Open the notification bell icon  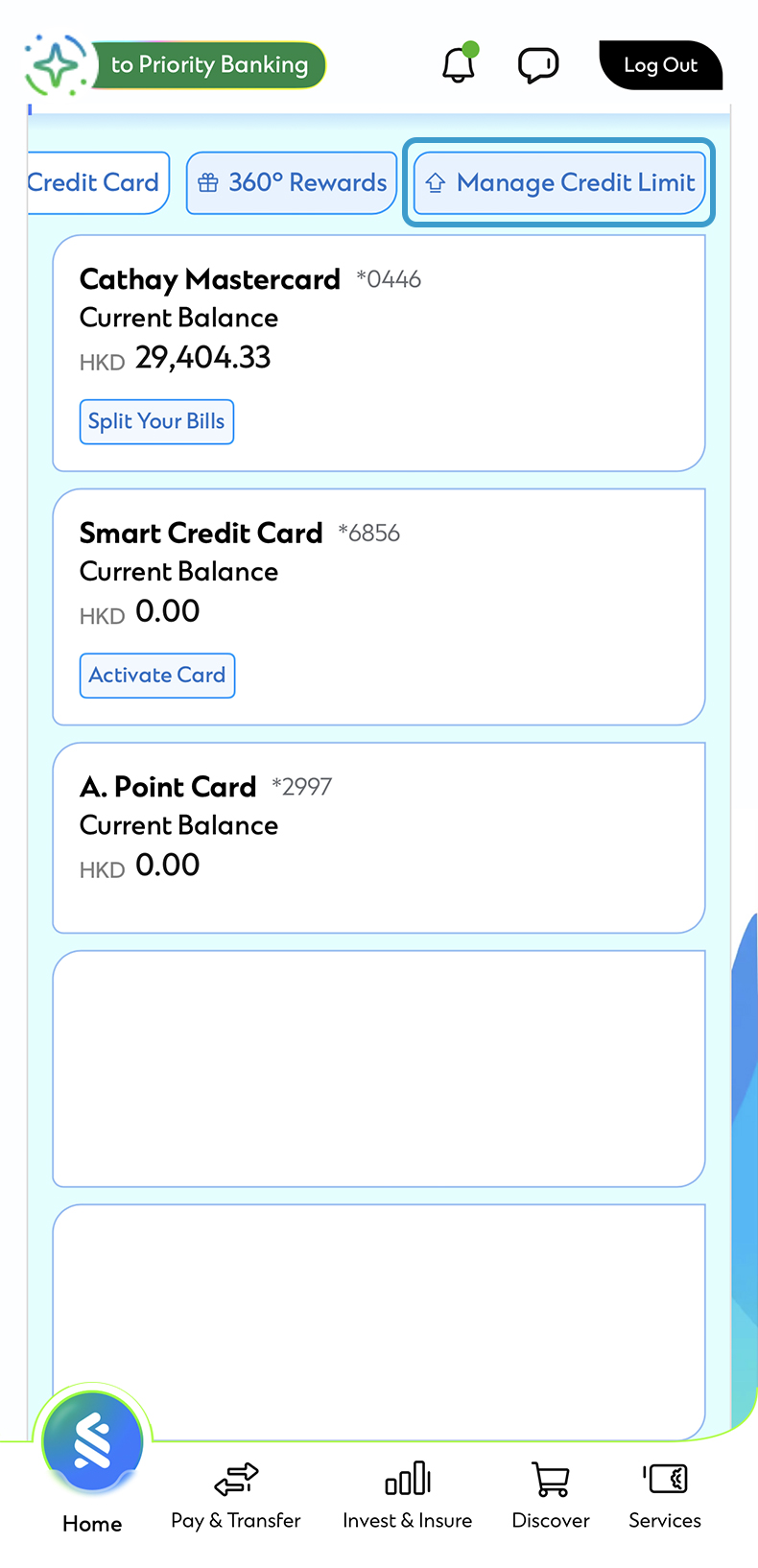point(459,62)
